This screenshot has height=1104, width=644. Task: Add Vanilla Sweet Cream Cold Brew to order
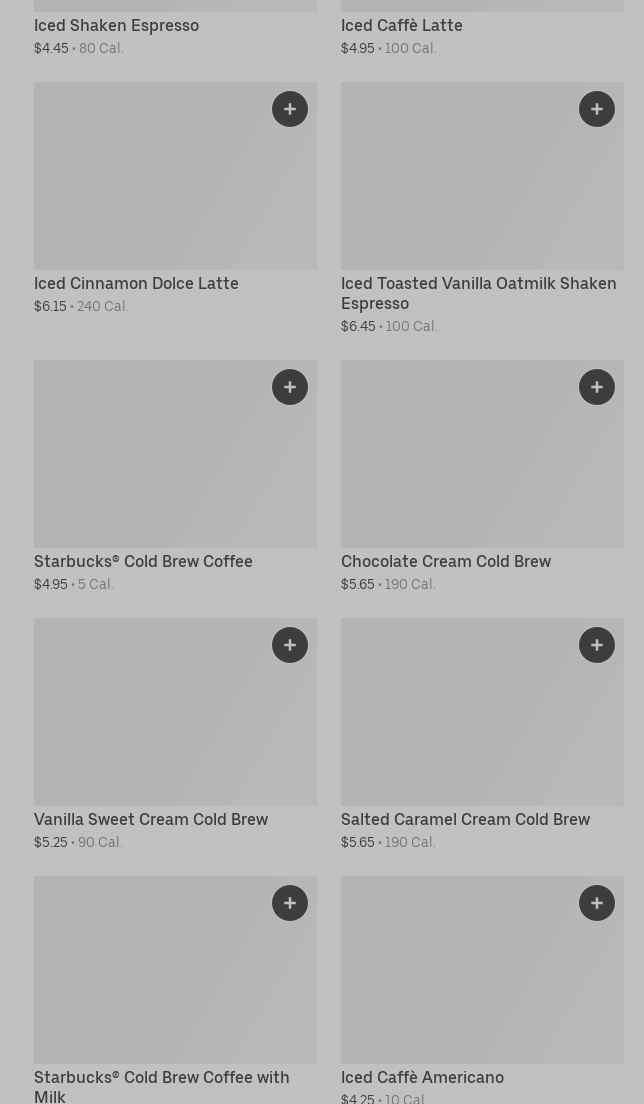pos(290,645)
